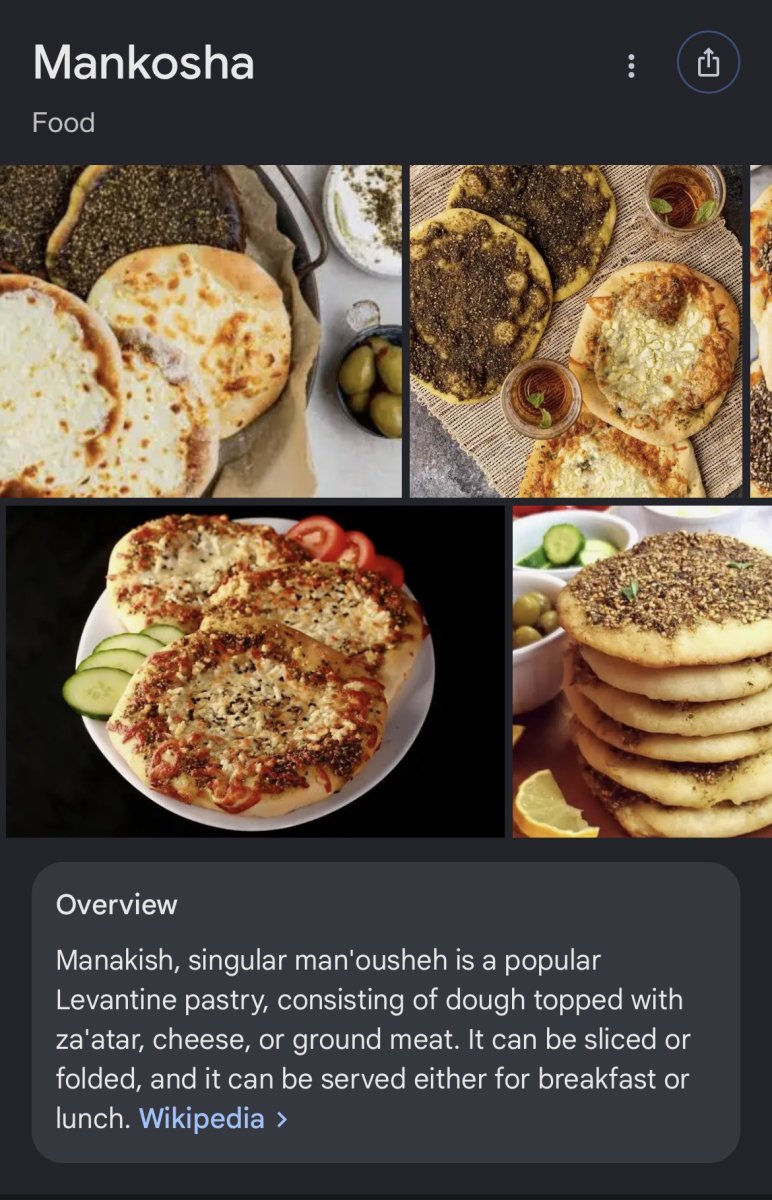This screenshot has width=772, height=1200.
Task: Open image of manakish on white plate
Action: tap(255, 671)
